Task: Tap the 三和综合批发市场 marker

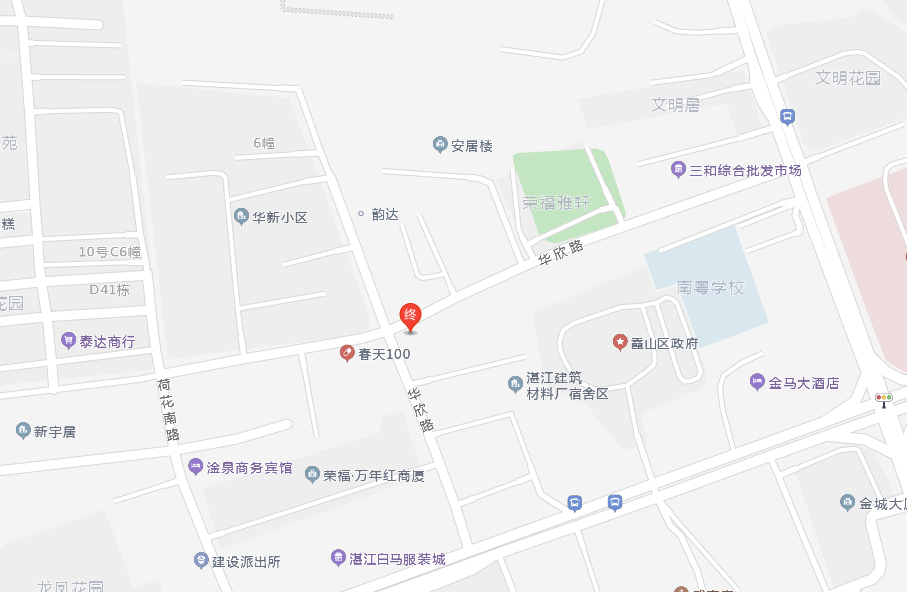Action: (x=679, y=170)
